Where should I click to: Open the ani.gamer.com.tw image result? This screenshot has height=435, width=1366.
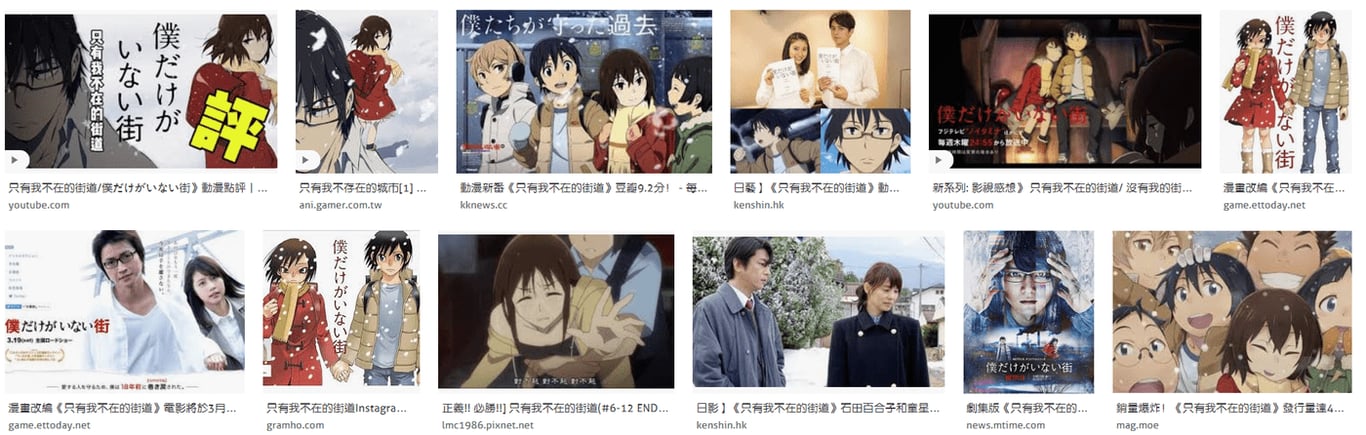coord(366,92)
